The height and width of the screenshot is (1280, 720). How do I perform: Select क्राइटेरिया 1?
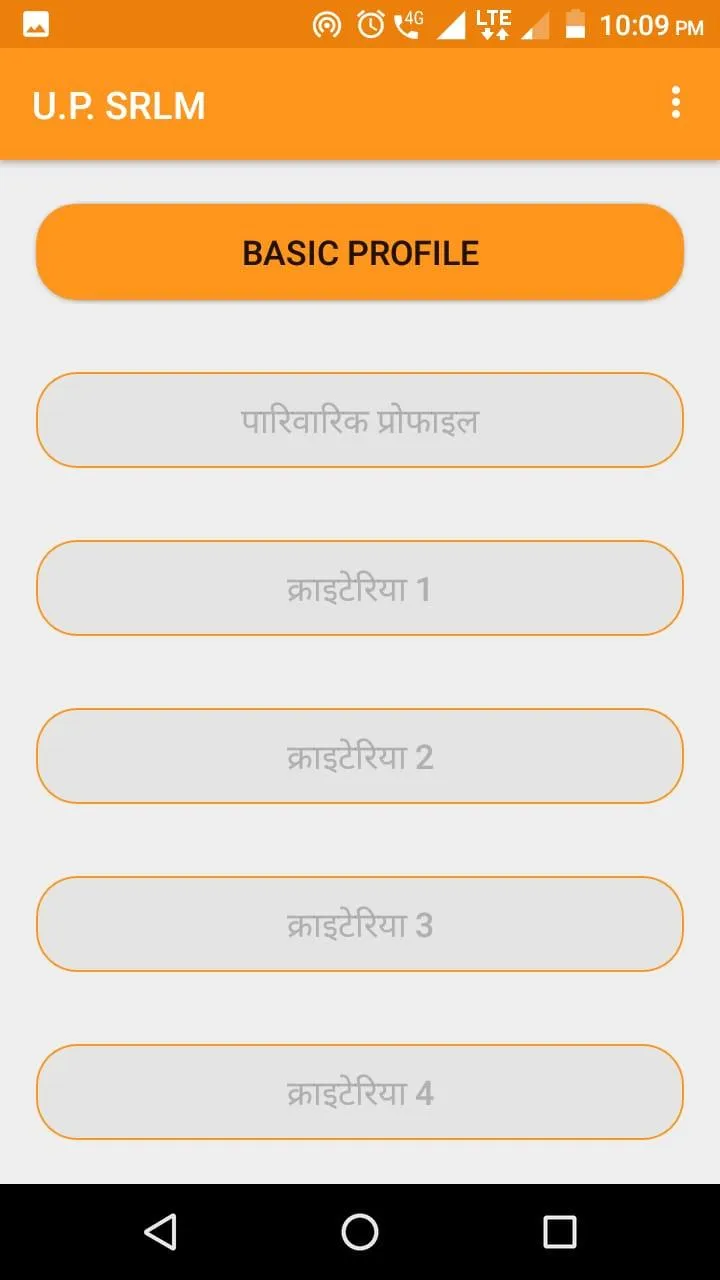point(360,588)
